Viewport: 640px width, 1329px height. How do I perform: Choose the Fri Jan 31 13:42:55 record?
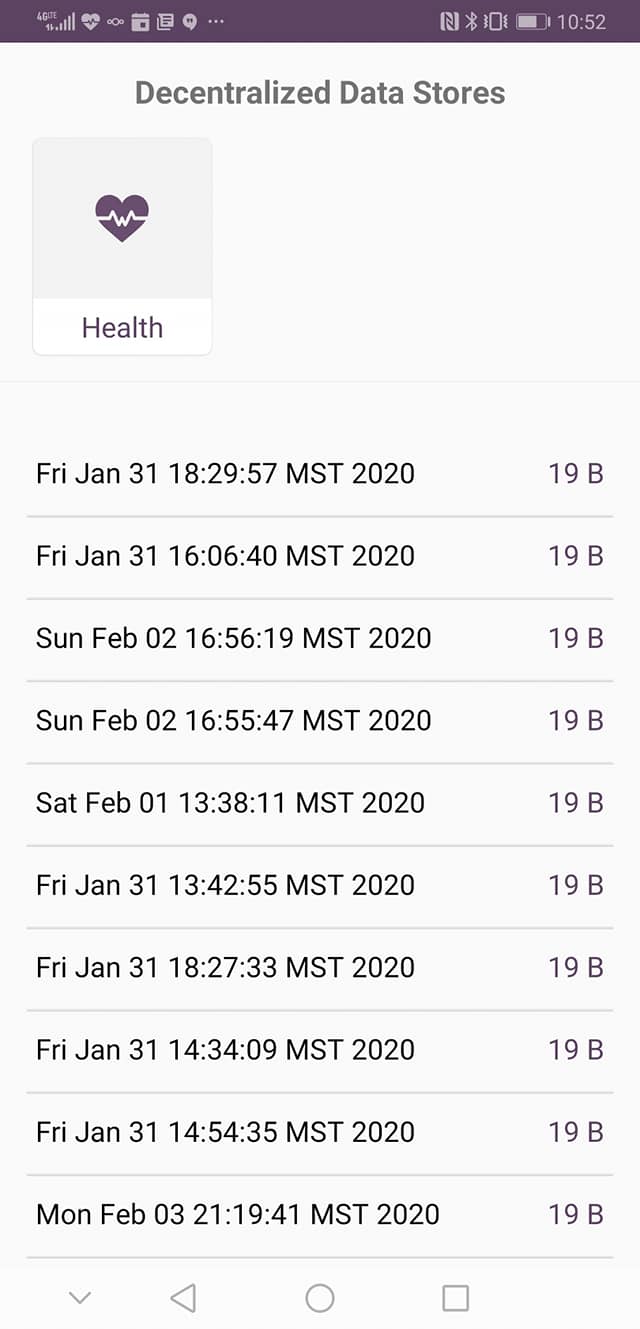[320, 885]
